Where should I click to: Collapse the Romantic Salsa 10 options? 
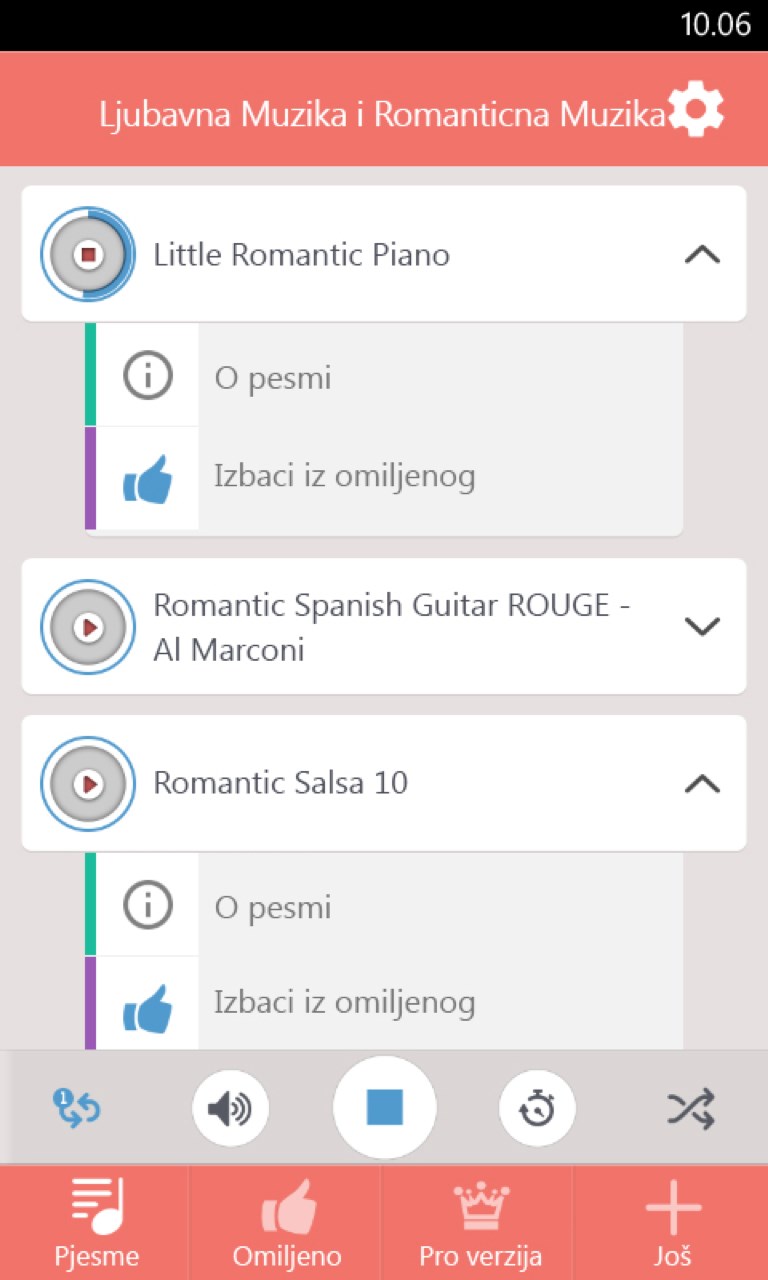click(703, 784)
